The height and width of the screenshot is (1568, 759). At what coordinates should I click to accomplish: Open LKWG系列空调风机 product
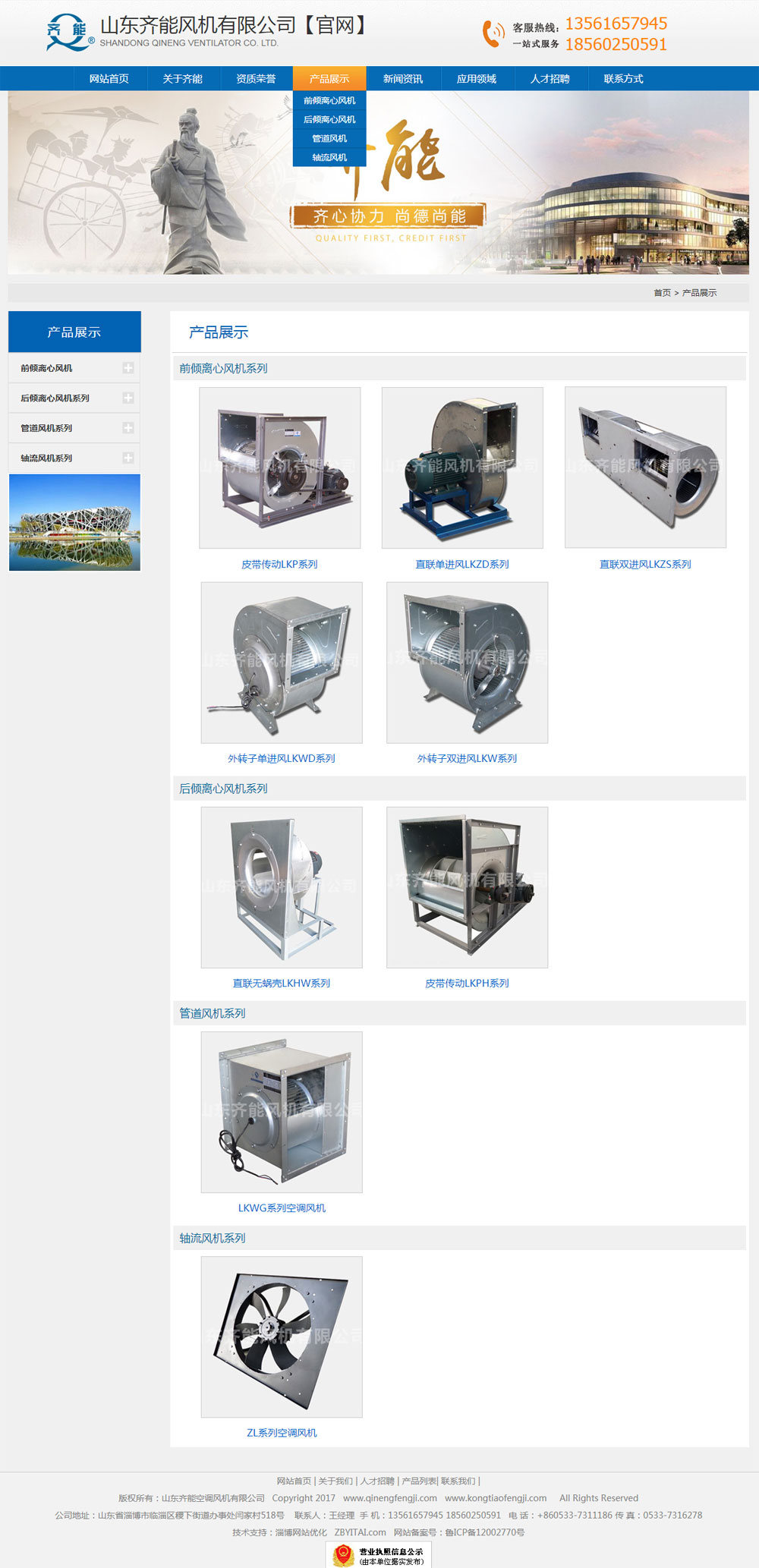click(282, 1207)
